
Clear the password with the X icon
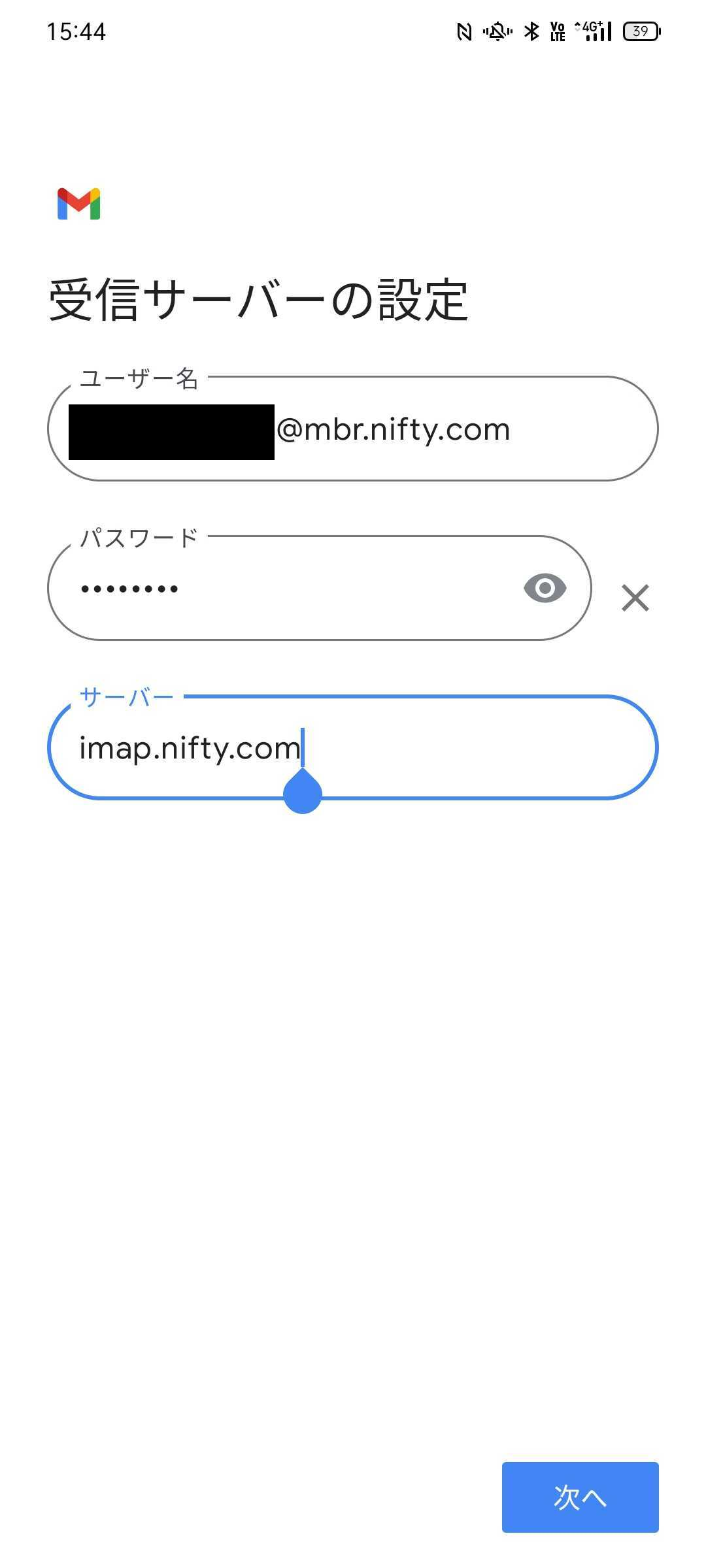[635, 598]
